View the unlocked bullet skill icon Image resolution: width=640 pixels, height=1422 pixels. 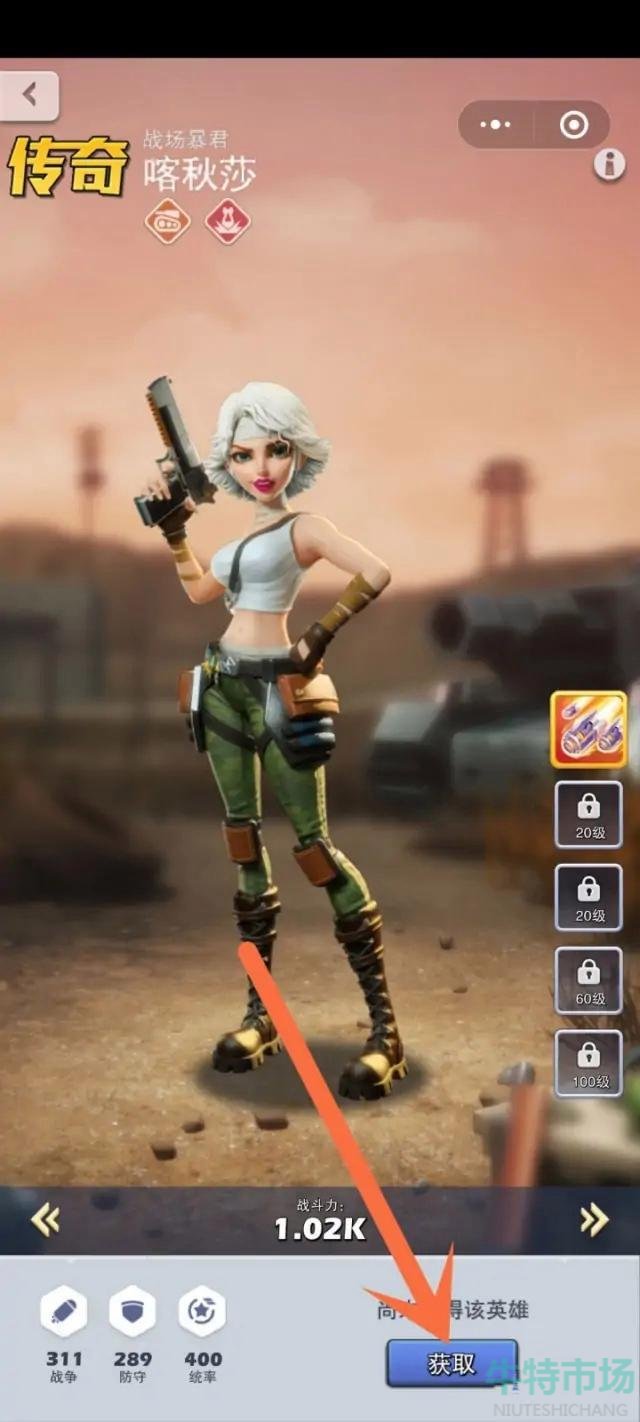pos(588,730)
